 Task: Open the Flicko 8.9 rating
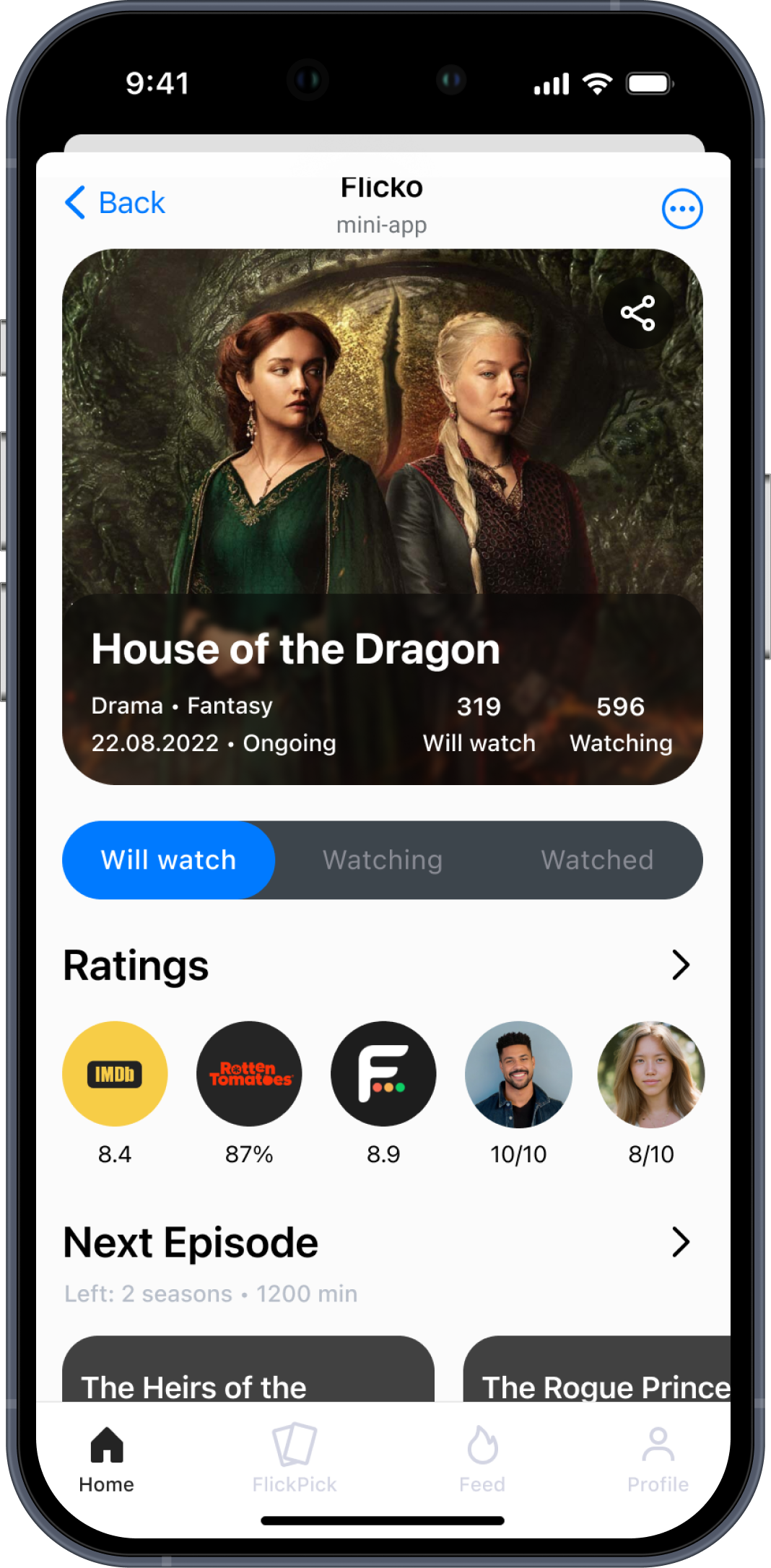click(383, 1074)
